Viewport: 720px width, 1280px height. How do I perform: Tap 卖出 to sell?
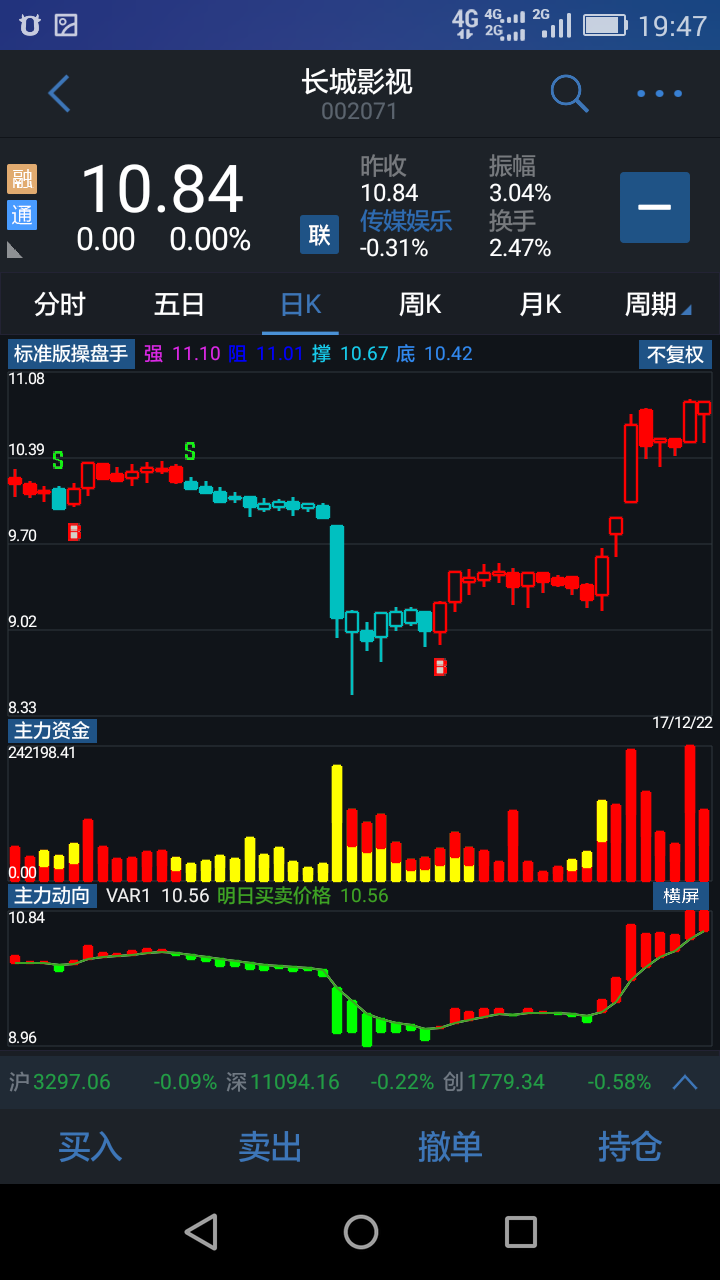[270, 1146]
